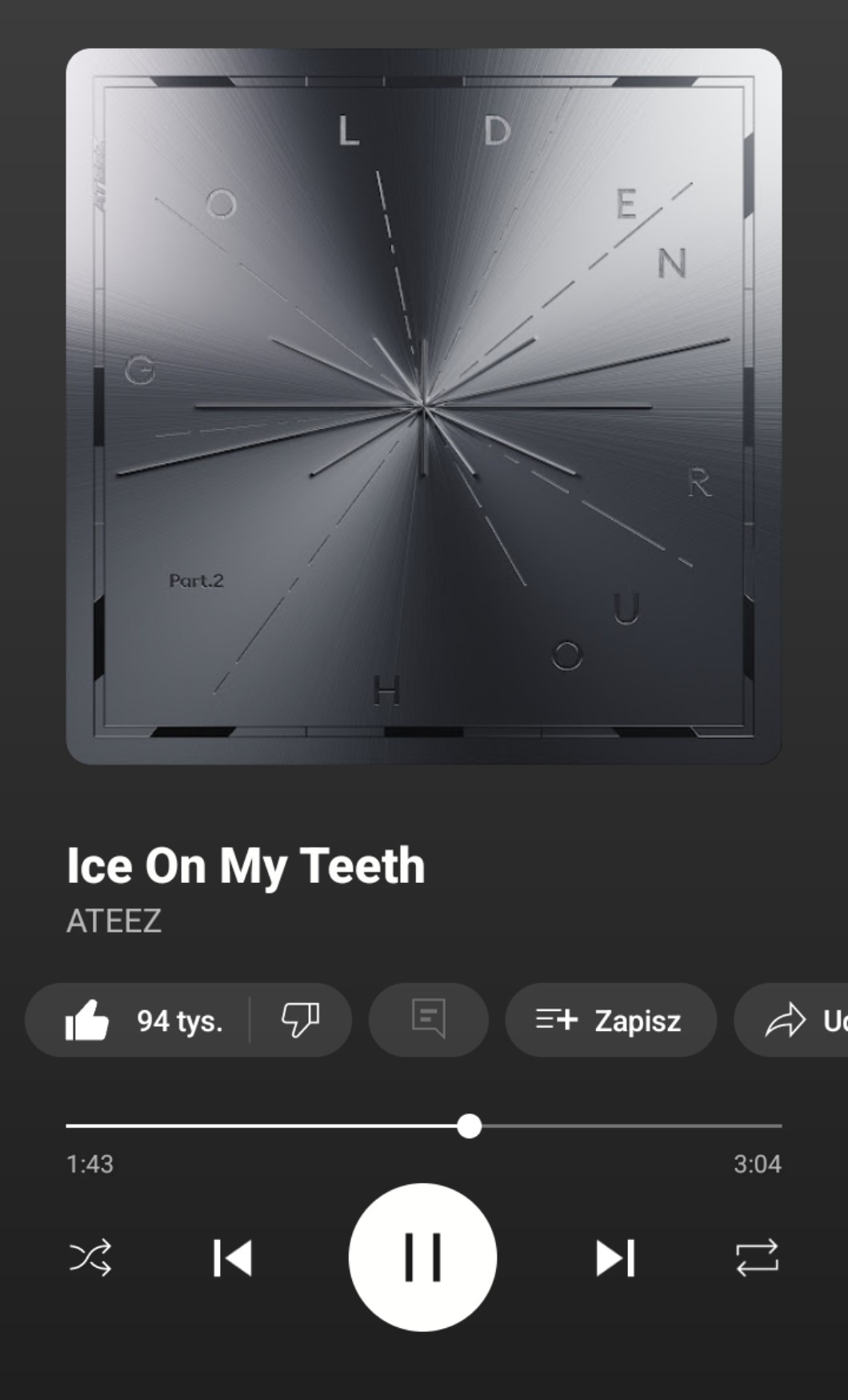Open the artist ATEEZ
This screenshot has width=848, height=1400.
[x=114, y=921]
